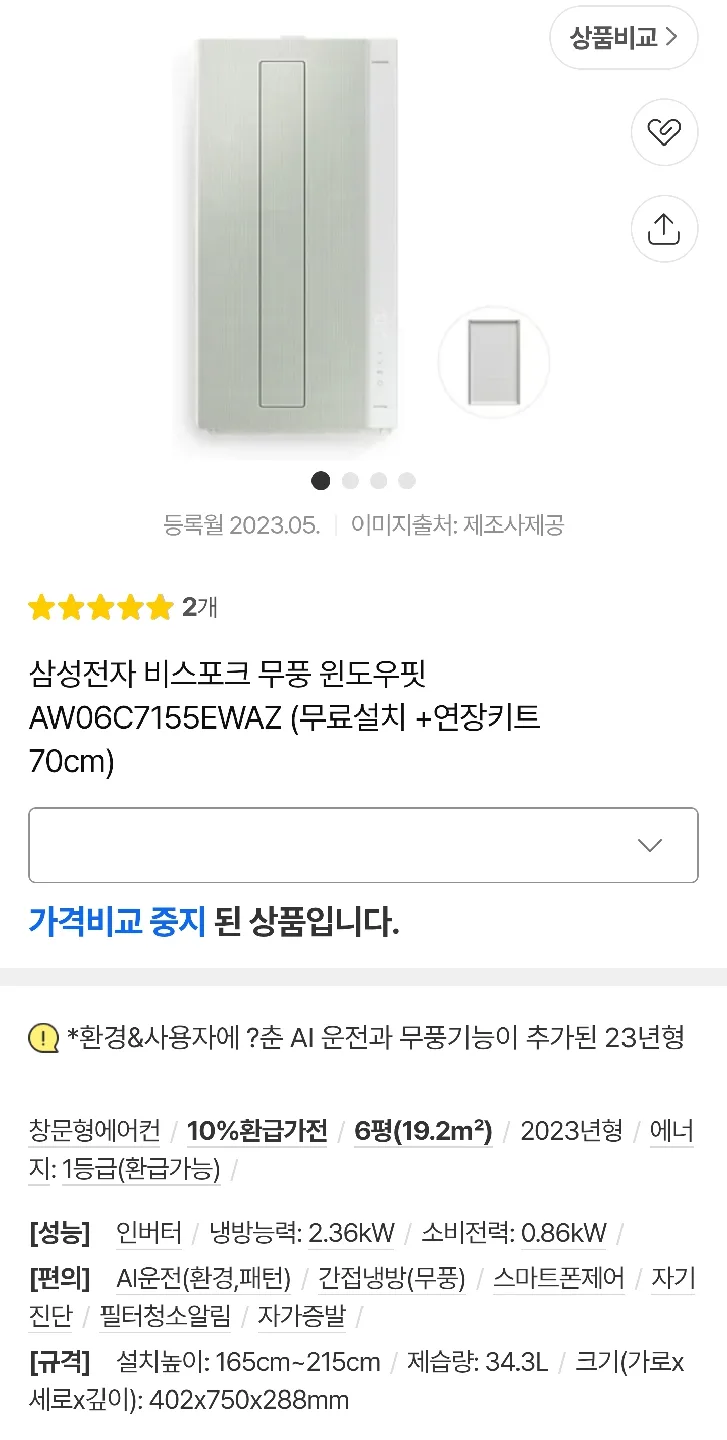This screenshot has width=727, height=1440.
Task: Open the 창문형에어컨 category link
Action: tap(94, 1131)
